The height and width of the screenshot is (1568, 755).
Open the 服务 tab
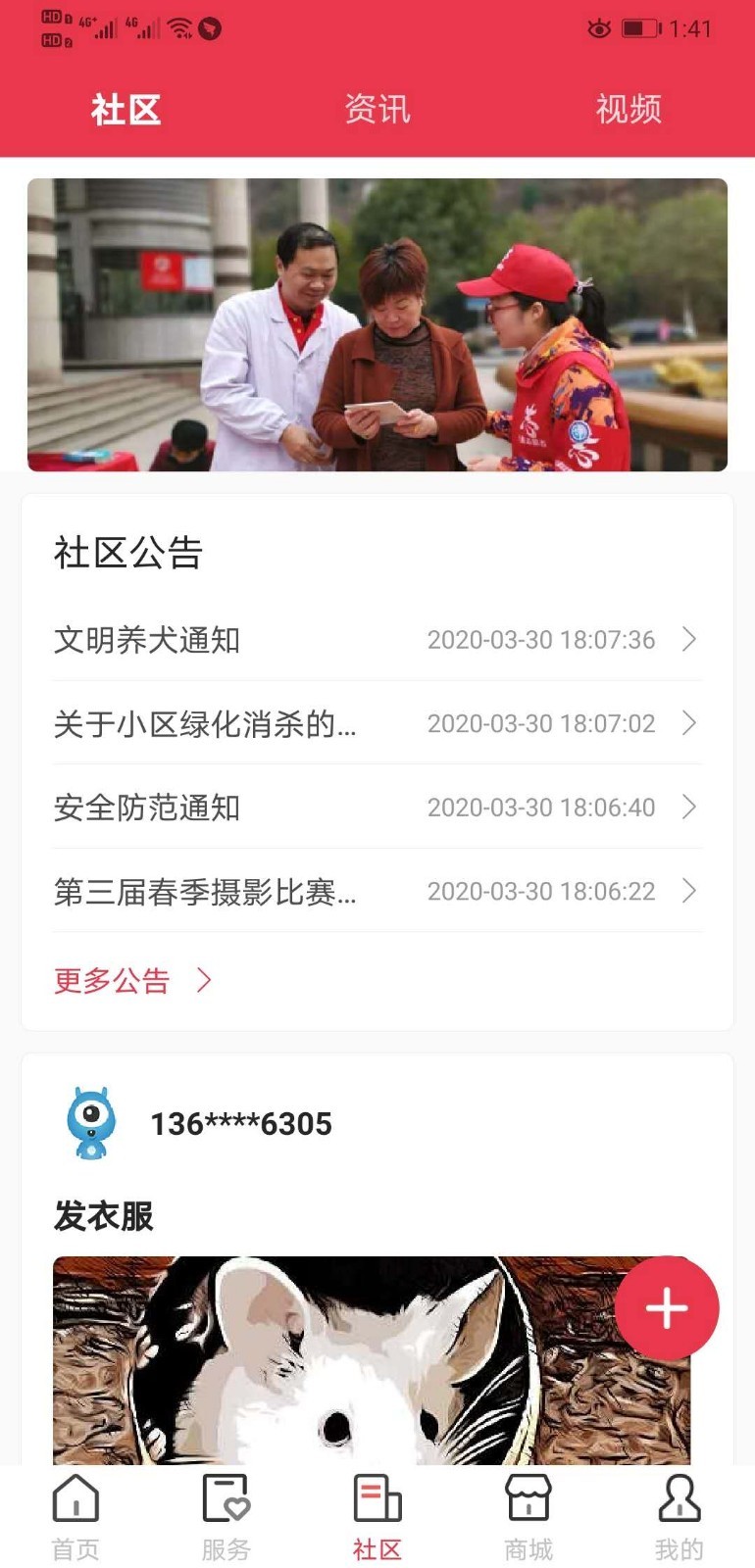point(226,1517)
